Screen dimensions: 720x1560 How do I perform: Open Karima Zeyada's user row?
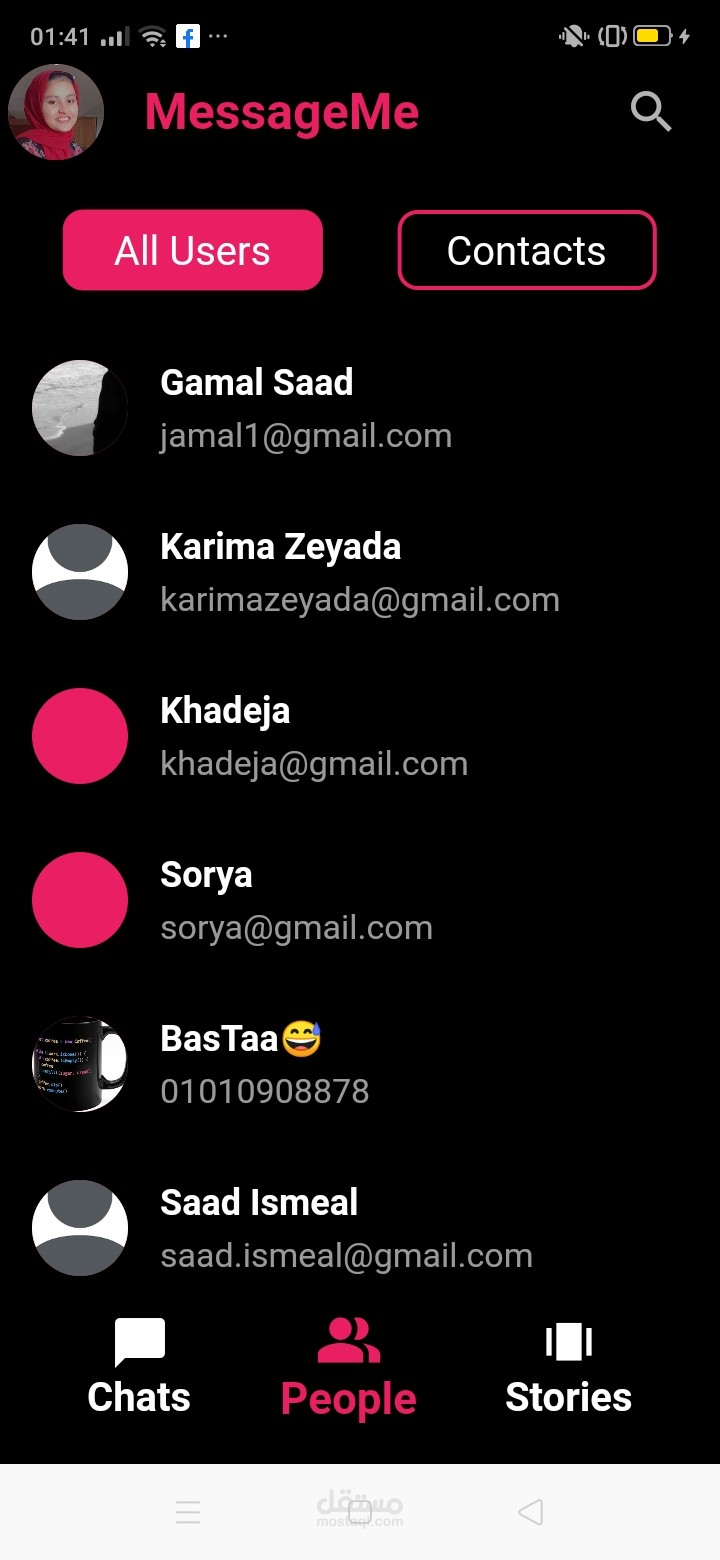[360, 572]
